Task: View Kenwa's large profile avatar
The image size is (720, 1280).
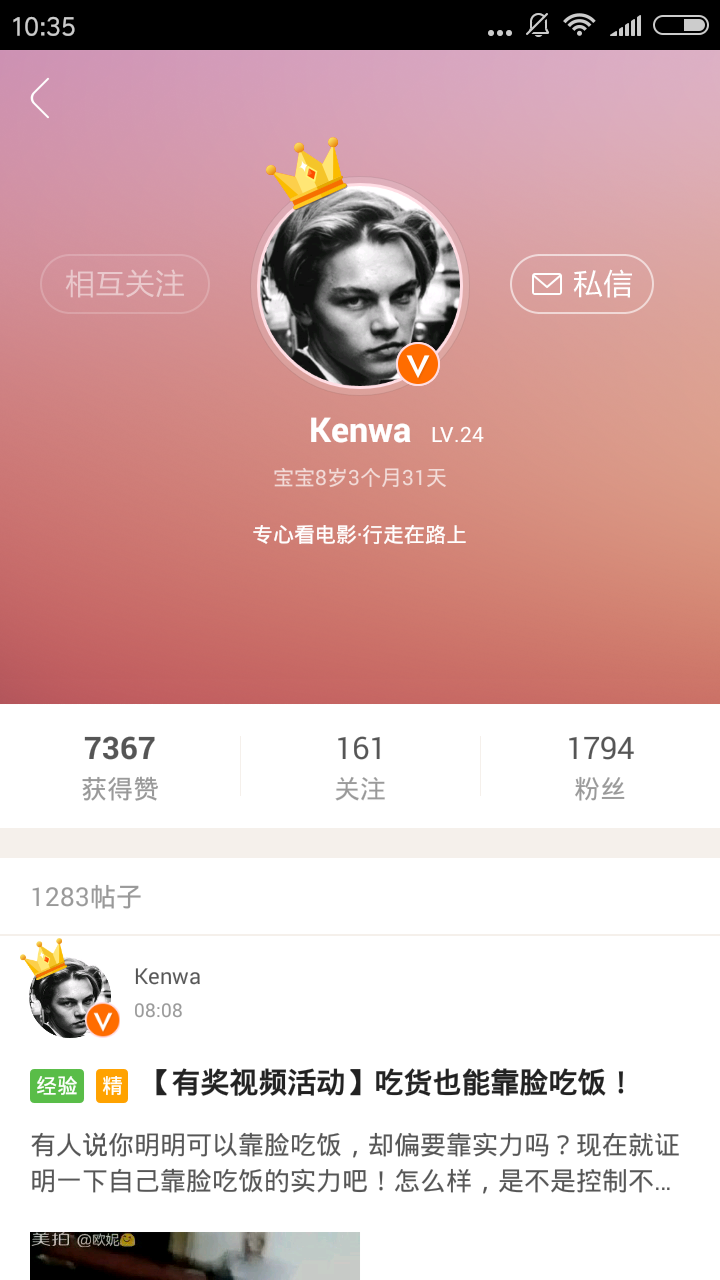Action: 360,286
